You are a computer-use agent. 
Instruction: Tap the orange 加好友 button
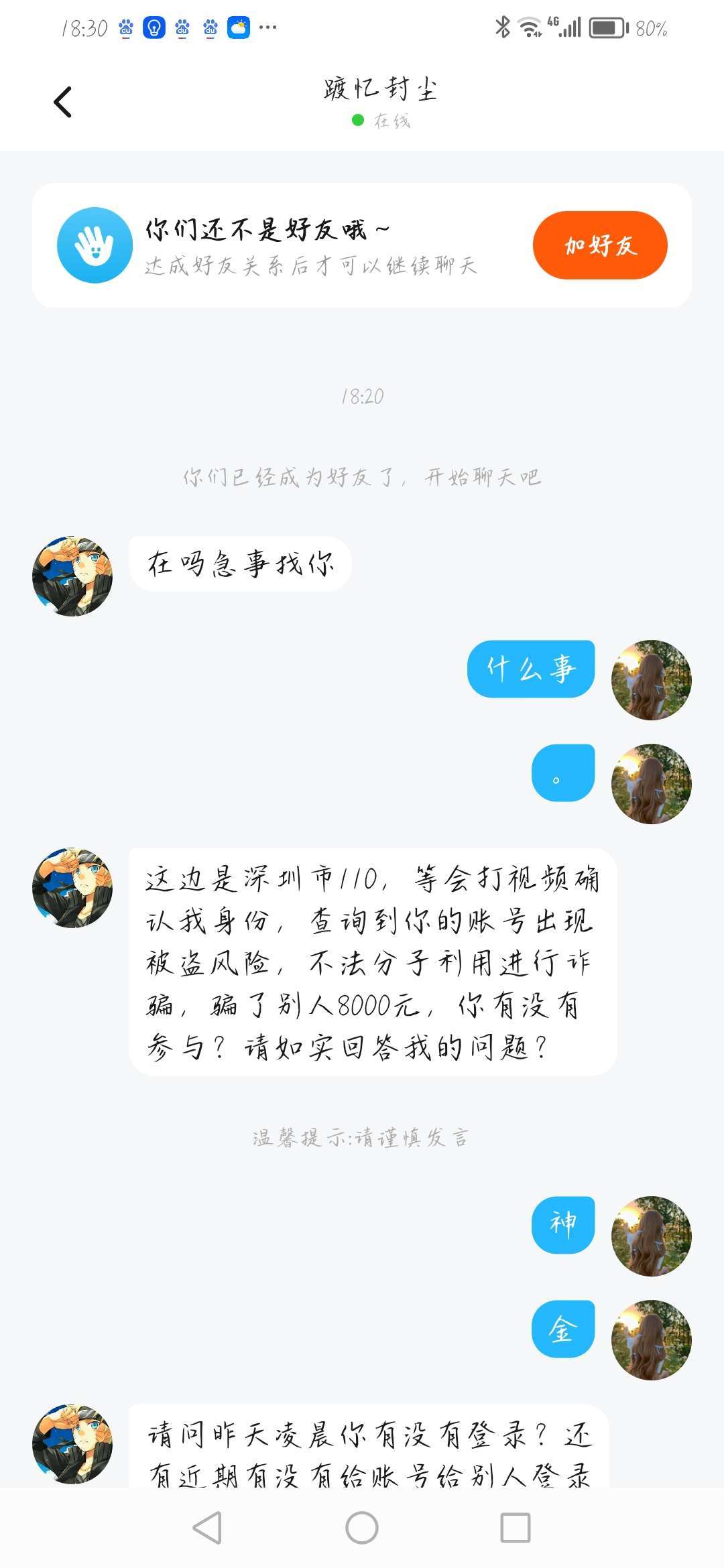pyautogui.click(x=599, y=245)
